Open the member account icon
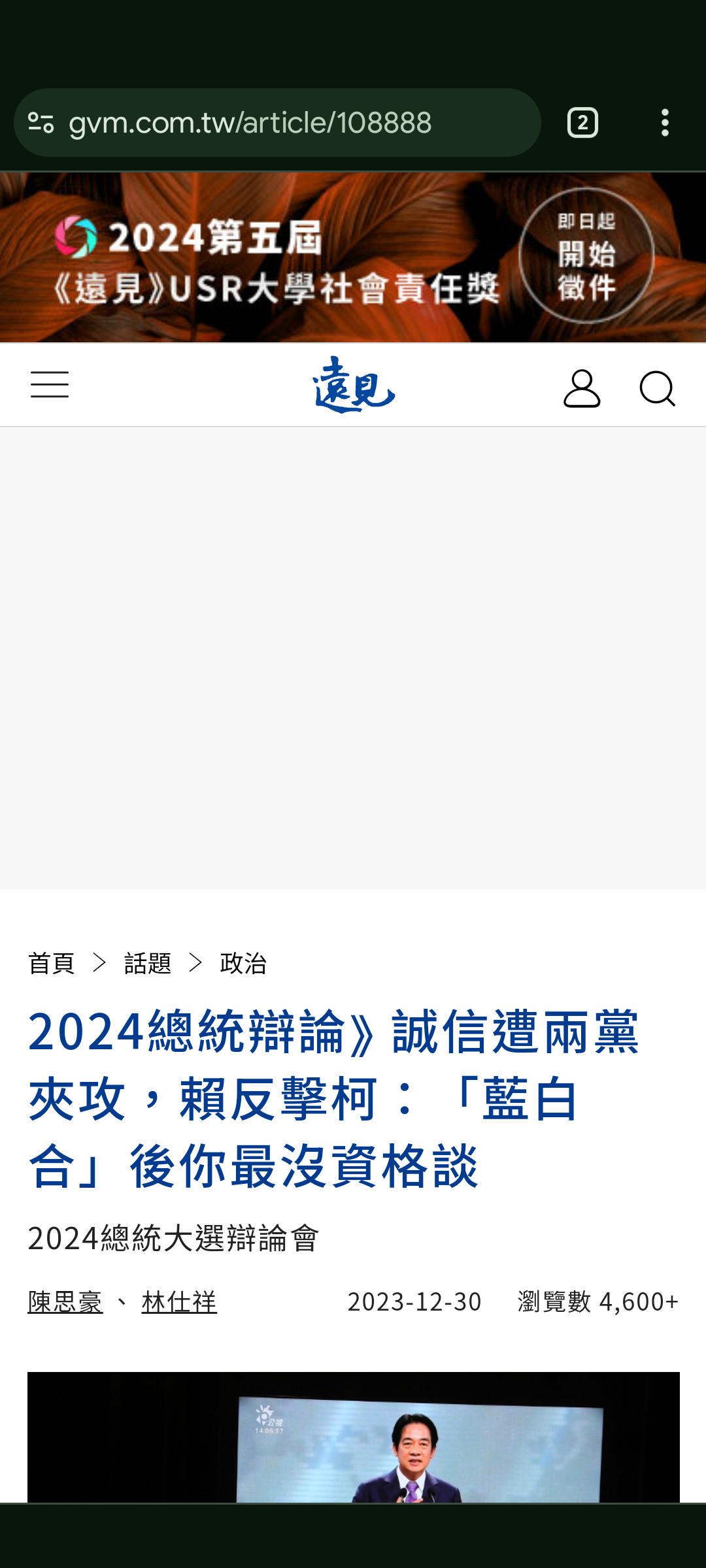Viewport: 706px width, 1568px height. click(x=582, y=388)
